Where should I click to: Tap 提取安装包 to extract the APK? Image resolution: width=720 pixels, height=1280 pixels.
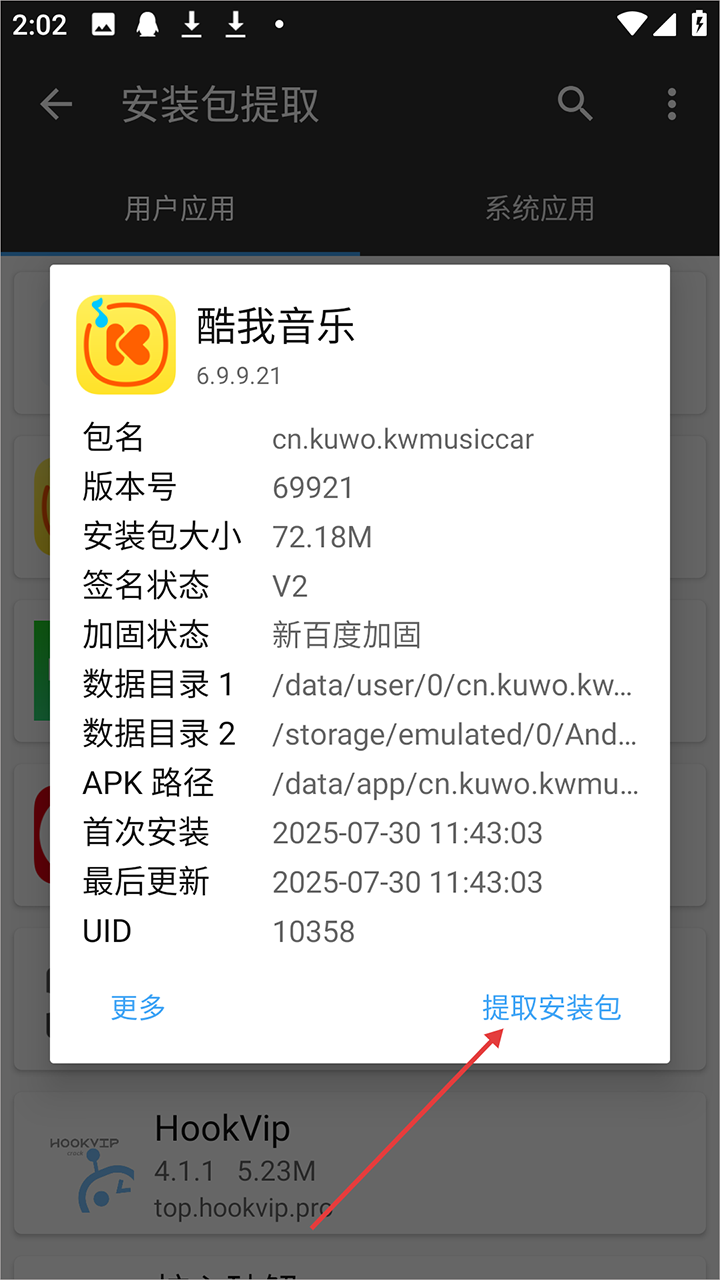point(551,1007)
